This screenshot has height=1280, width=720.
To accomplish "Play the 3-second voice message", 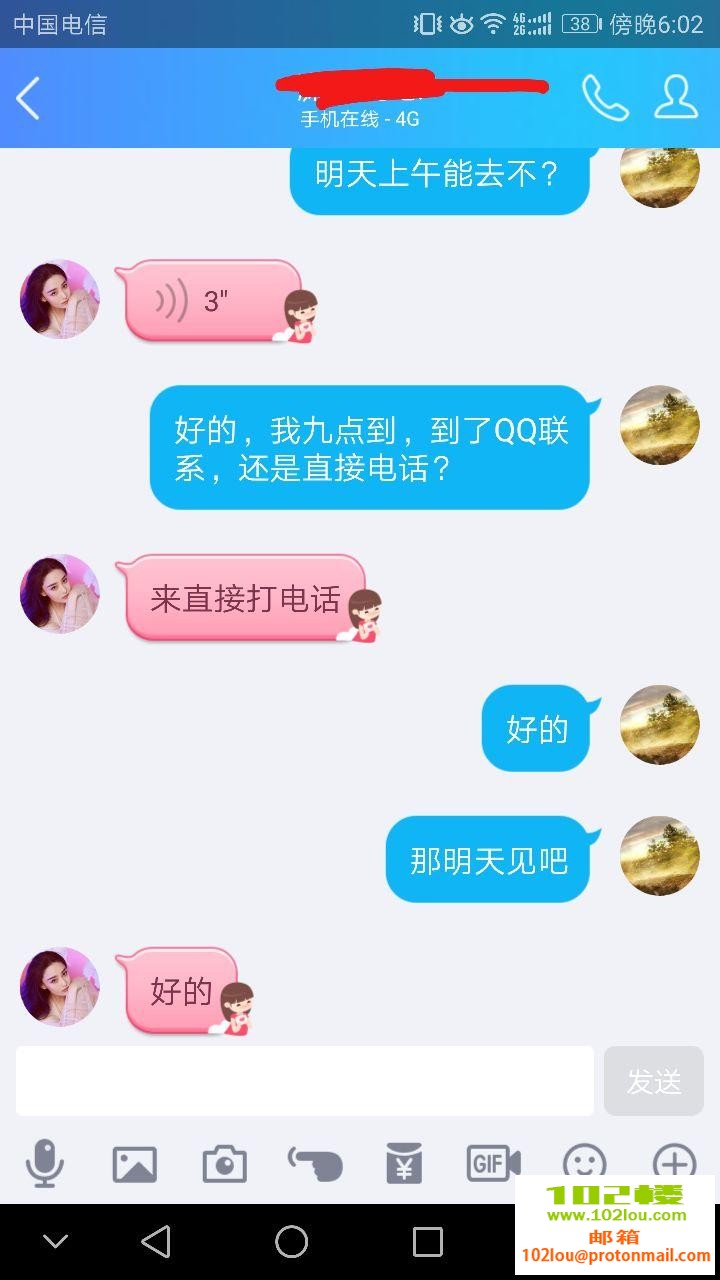I will [x=212, y=301].
